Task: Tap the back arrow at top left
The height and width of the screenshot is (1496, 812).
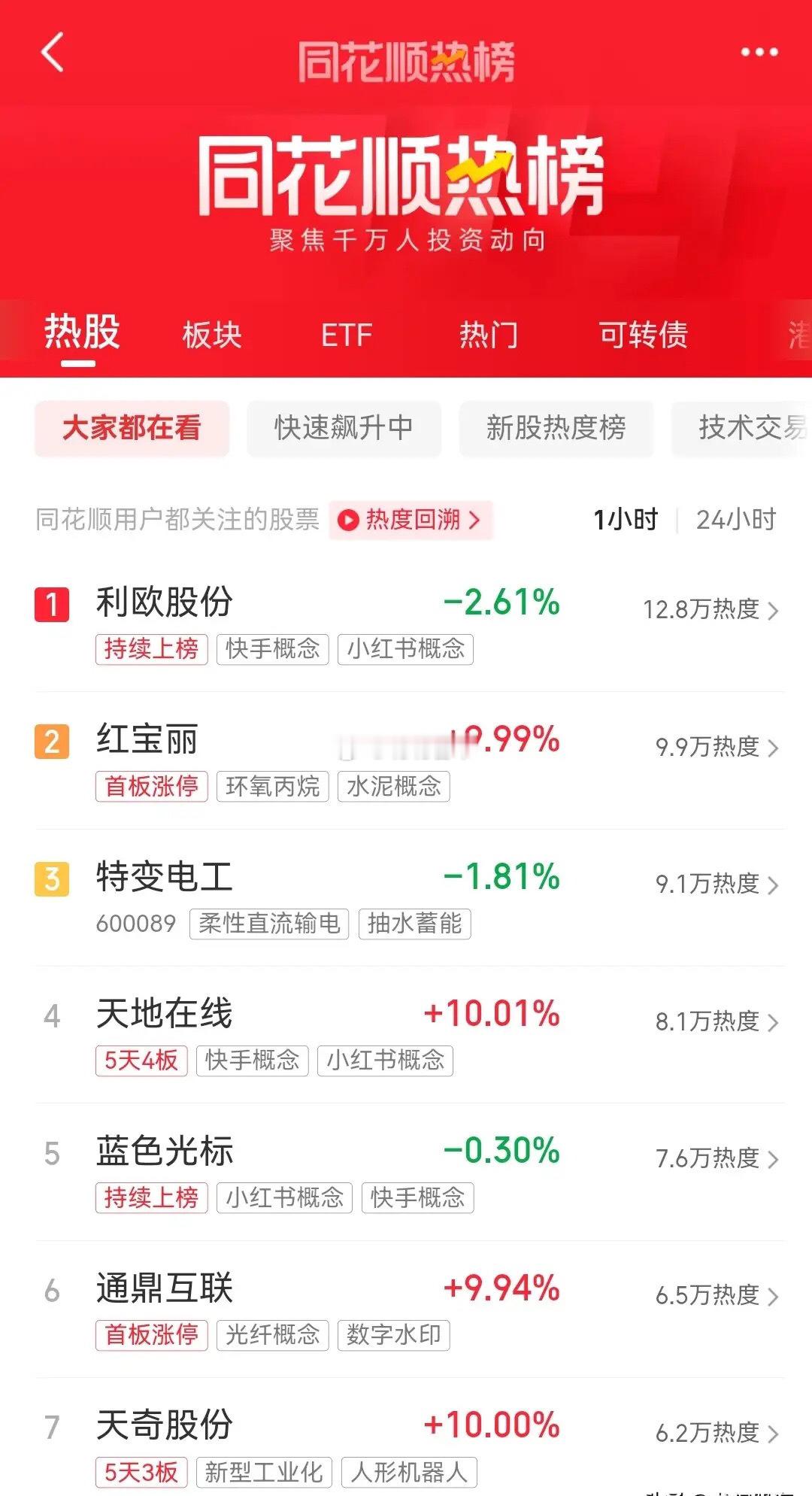Action: tap(51, 53)
